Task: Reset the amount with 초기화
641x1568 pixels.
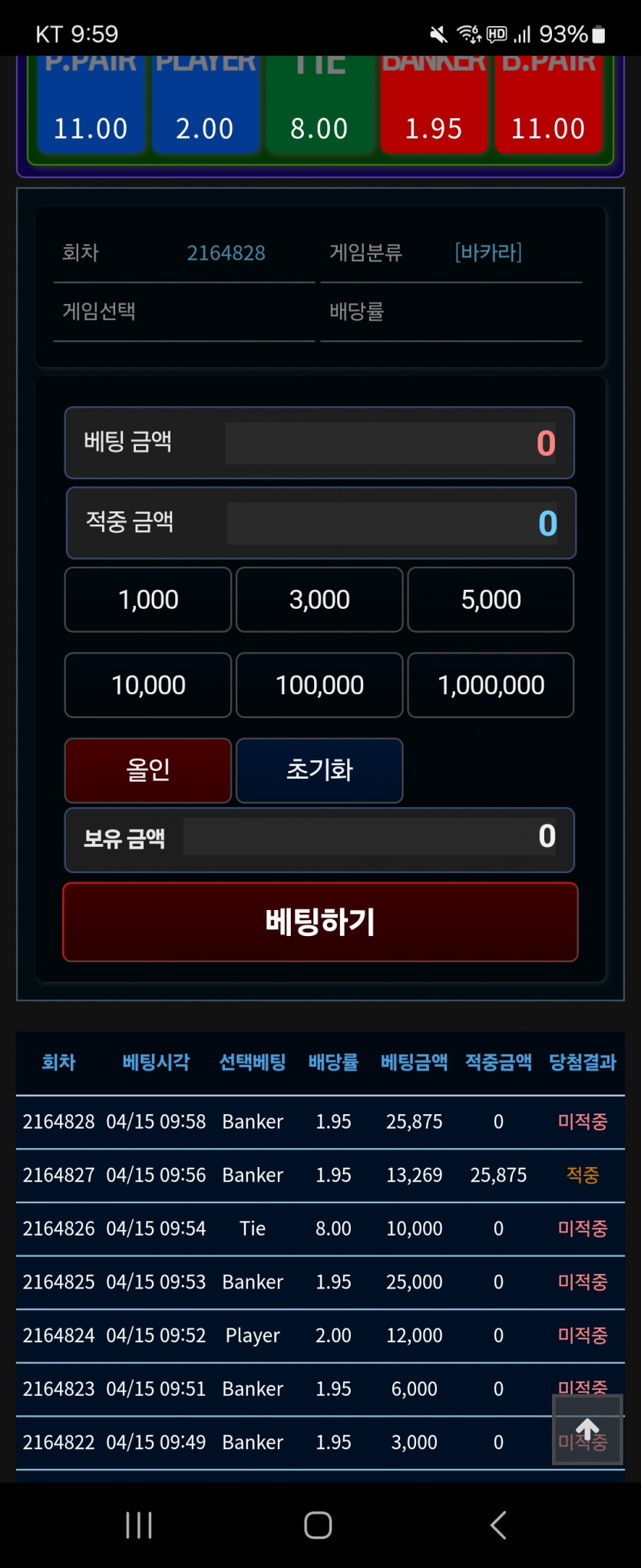Action: pos(319,770)
